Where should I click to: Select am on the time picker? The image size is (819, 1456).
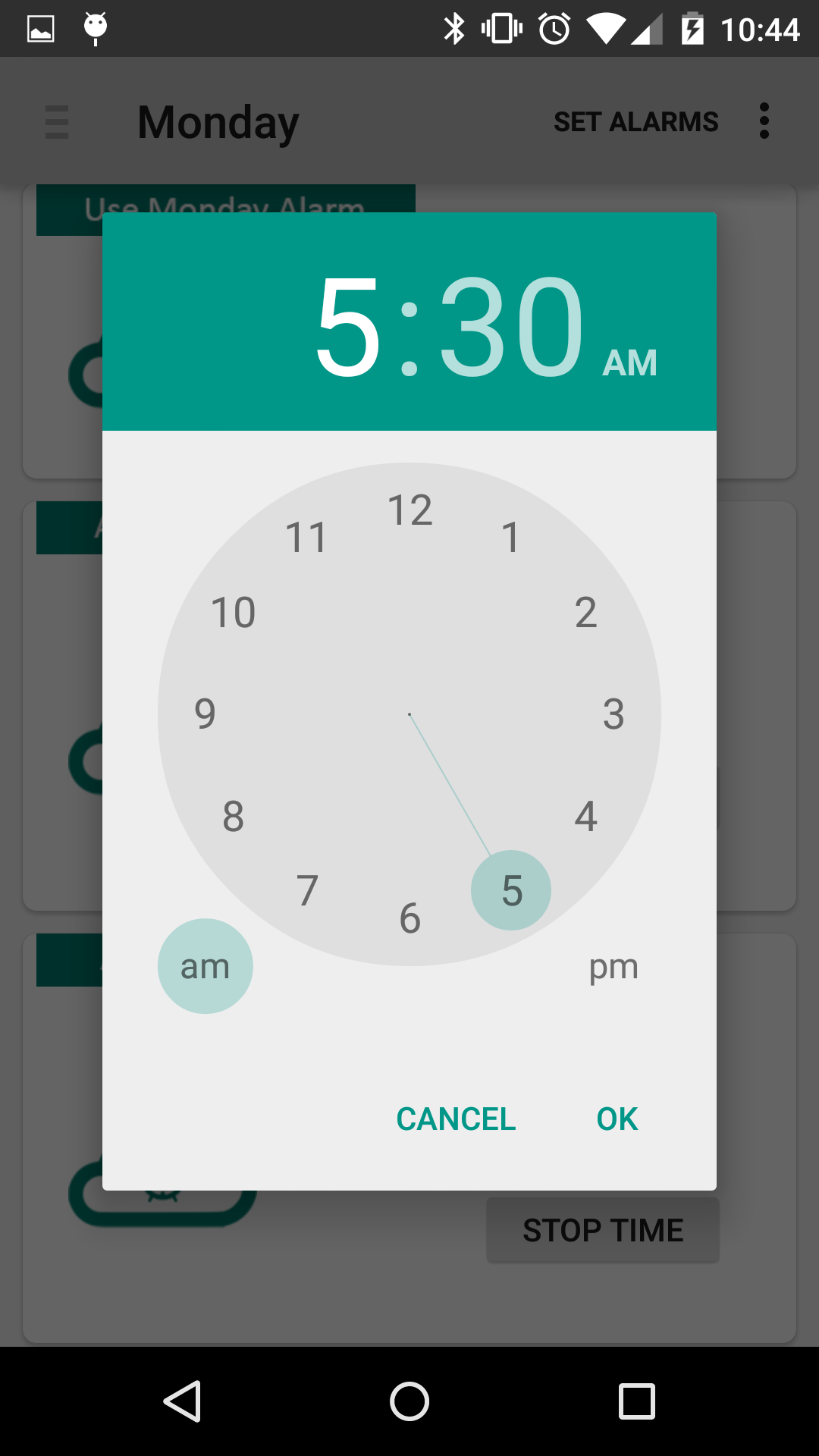point(205,966)
